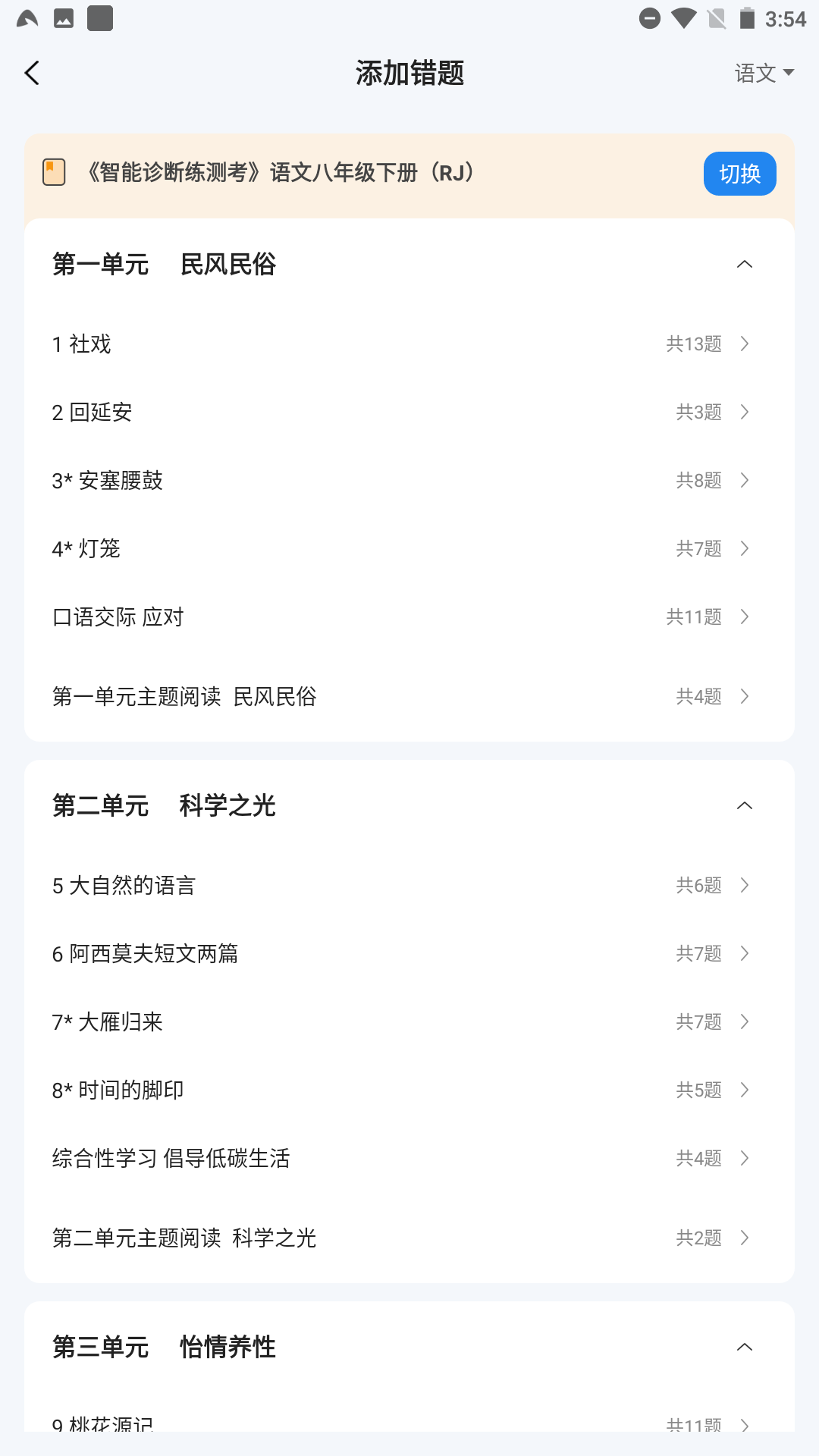Go back from 添加错题 page
819x1456 pixels.
[32, 74]
